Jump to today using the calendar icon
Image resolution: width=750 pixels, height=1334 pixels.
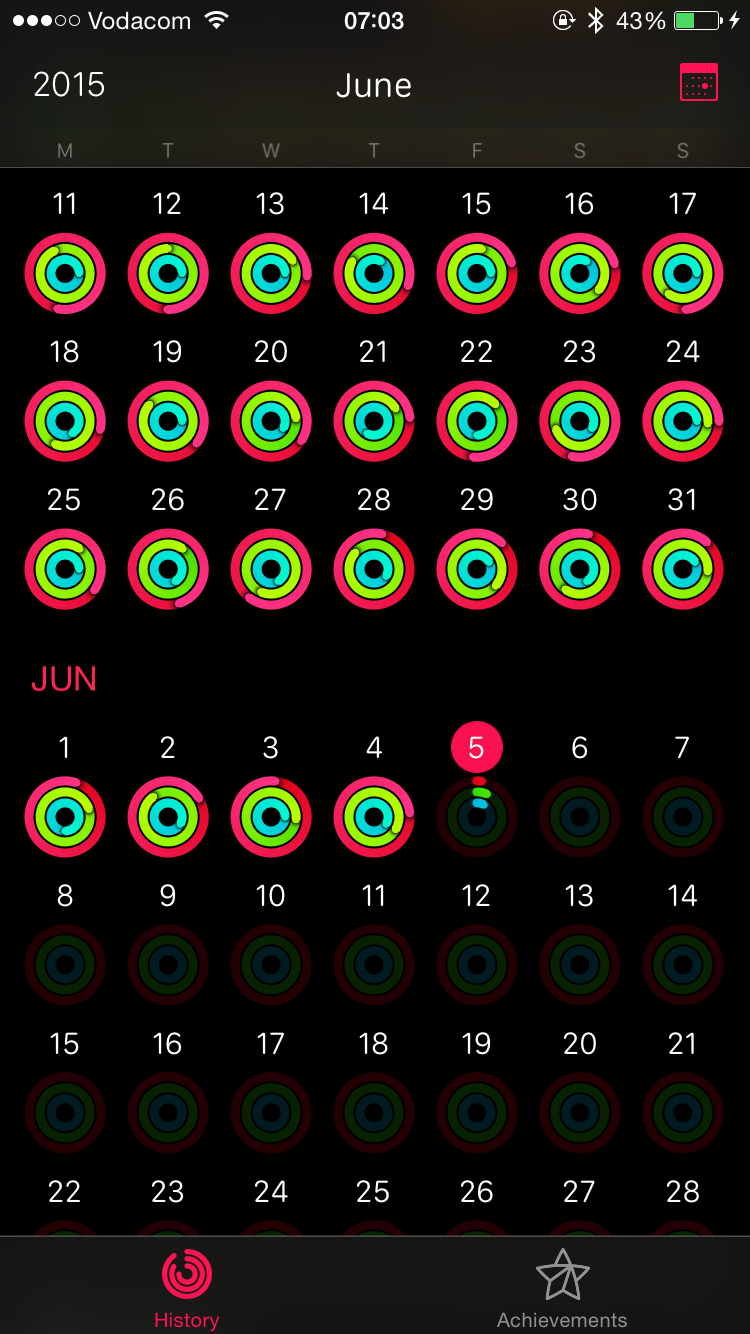tap(698, 83)
